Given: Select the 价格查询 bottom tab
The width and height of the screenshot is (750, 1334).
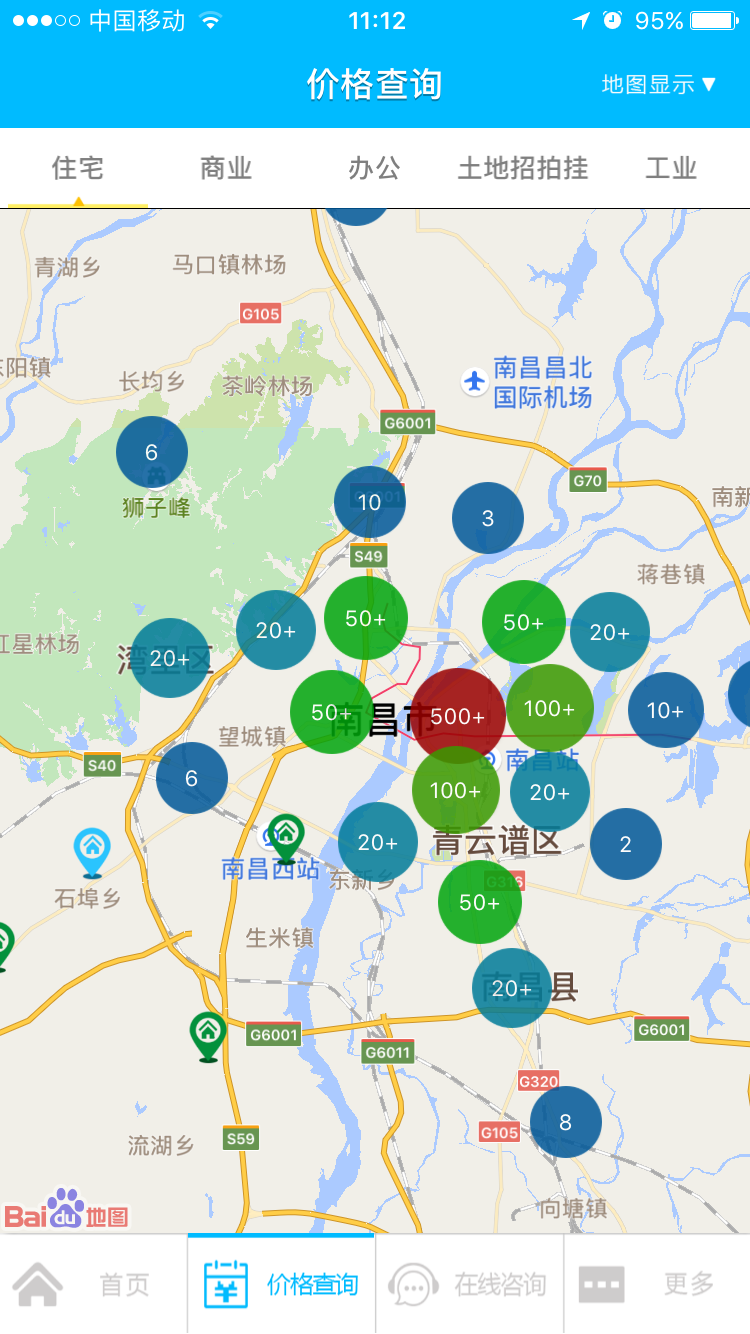Looking at the screenshot, I should pos(281,1284).
